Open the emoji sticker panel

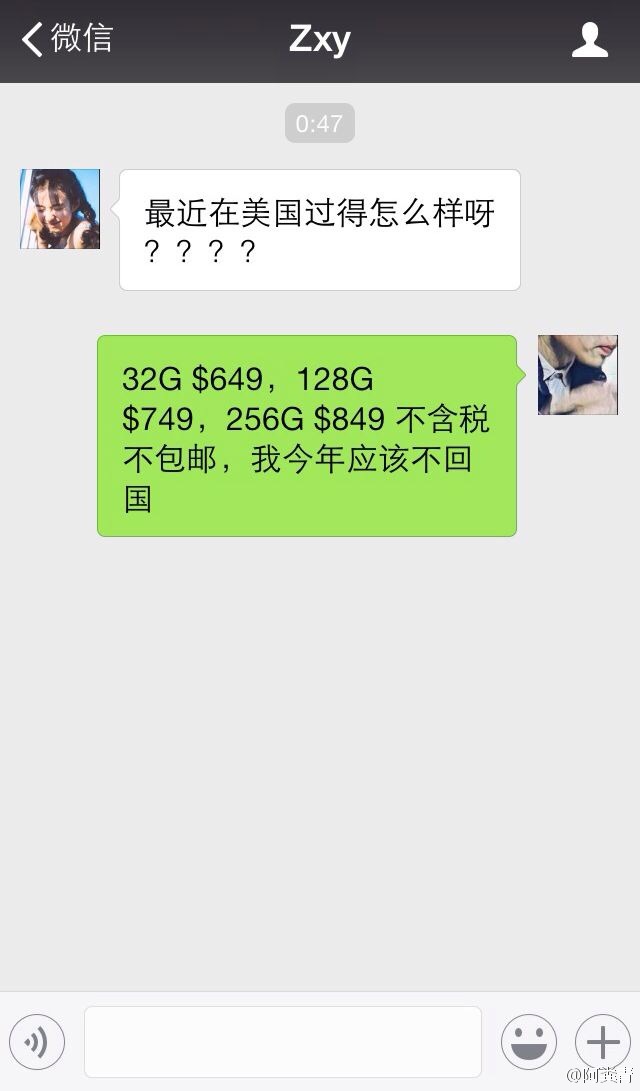[528, 1042]
